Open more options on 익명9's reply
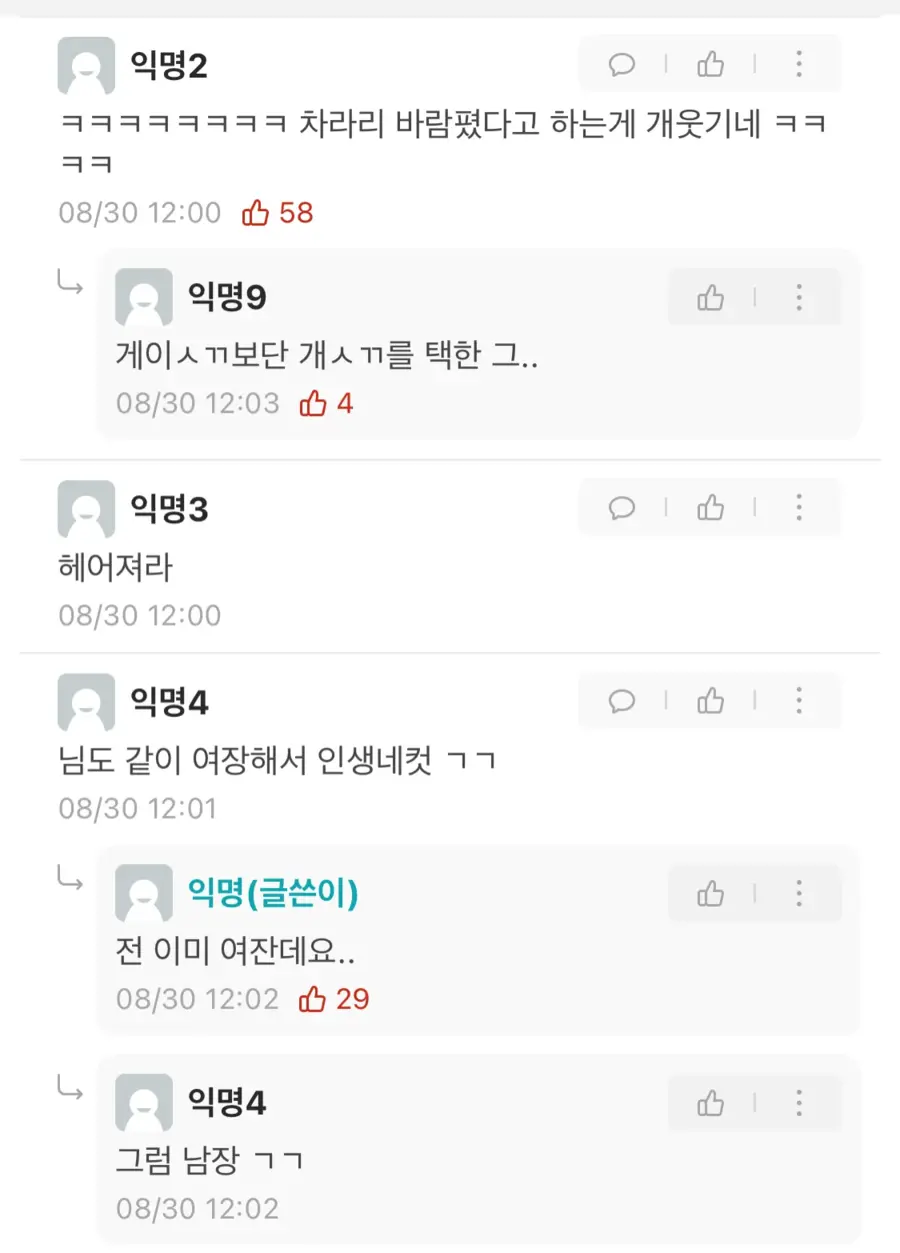The image size is (900, 1253). (798, 297)
